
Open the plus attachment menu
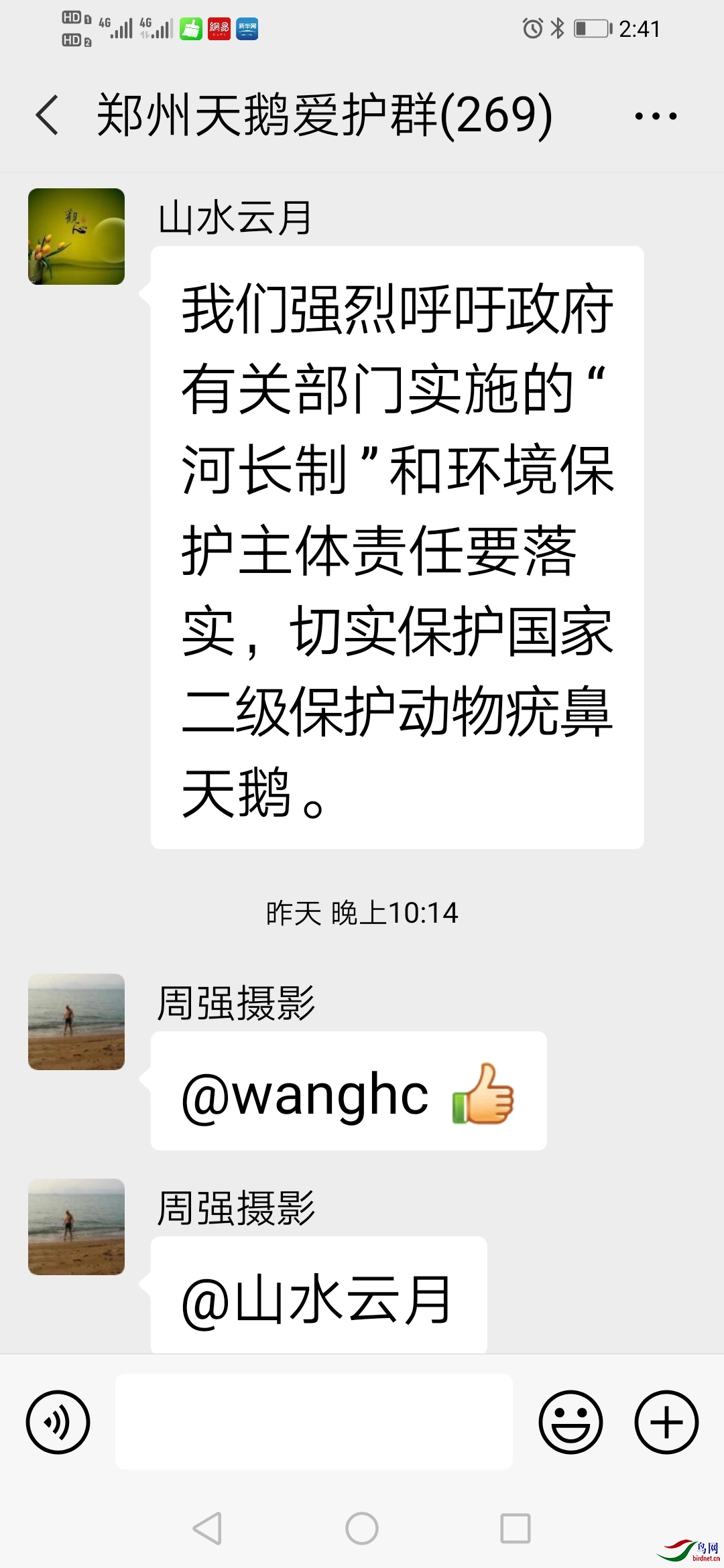tap(666, 1422)
